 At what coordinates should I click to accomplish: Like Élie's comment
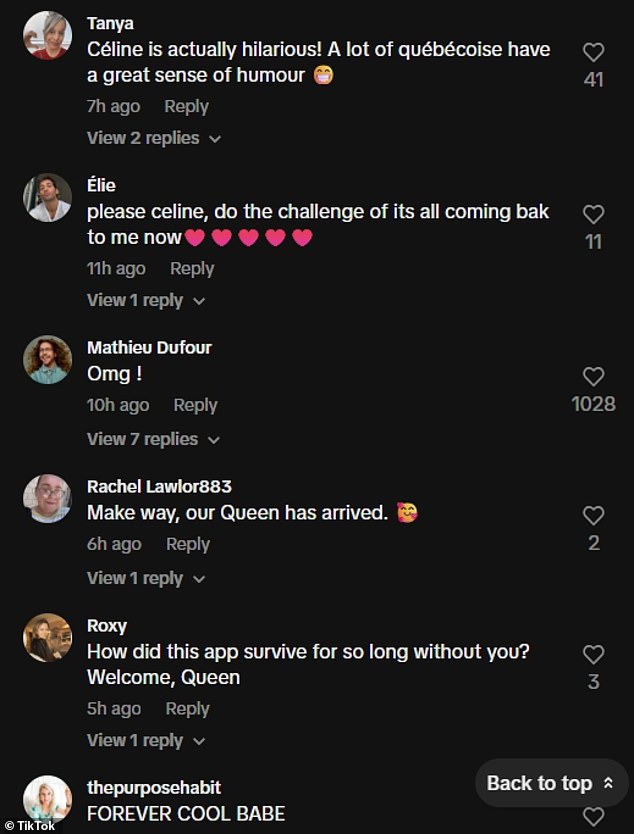coord(593,214)
